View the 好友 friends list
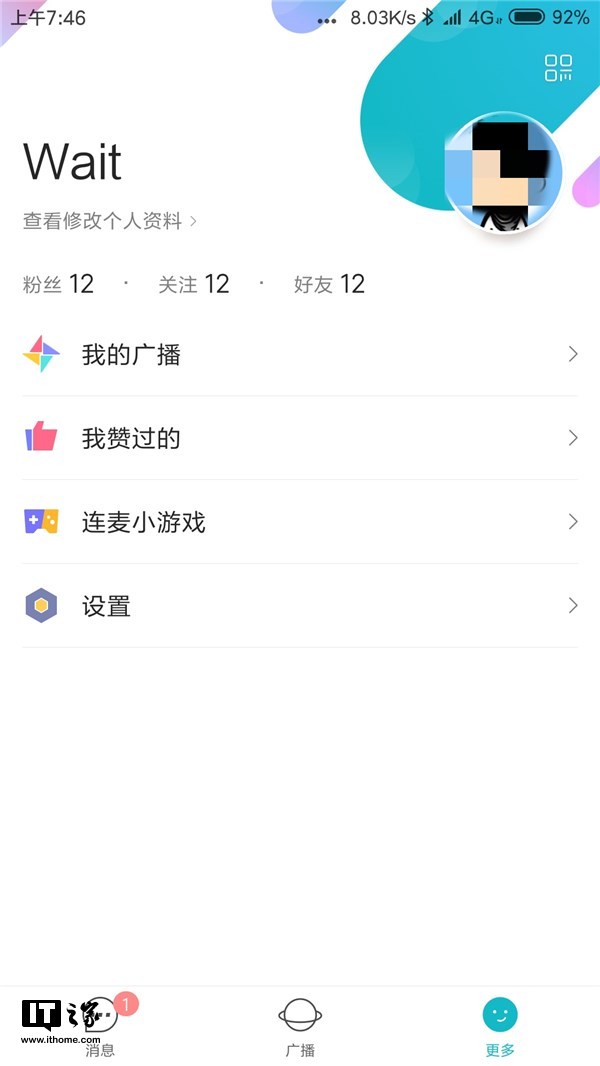Viewport: 600px width, 1066px height. (x=329, y=284)
